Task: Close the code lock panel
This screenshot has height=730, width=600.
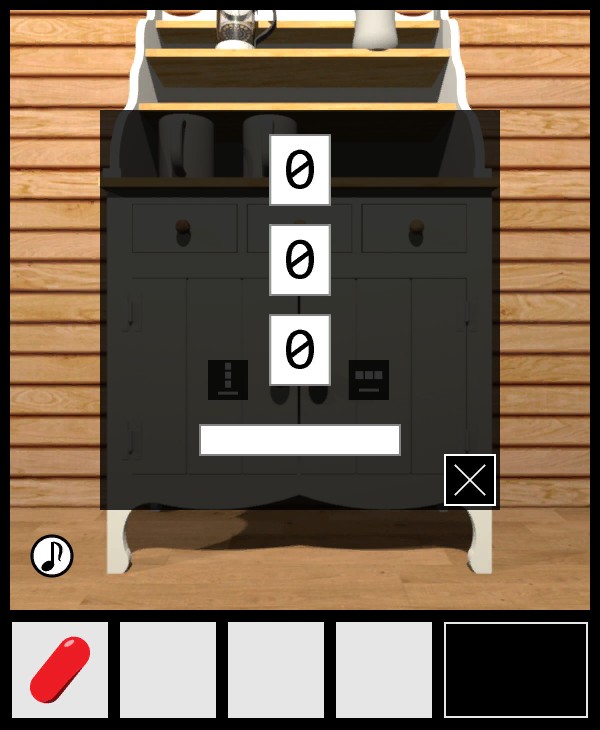Action: pos(470,480)
